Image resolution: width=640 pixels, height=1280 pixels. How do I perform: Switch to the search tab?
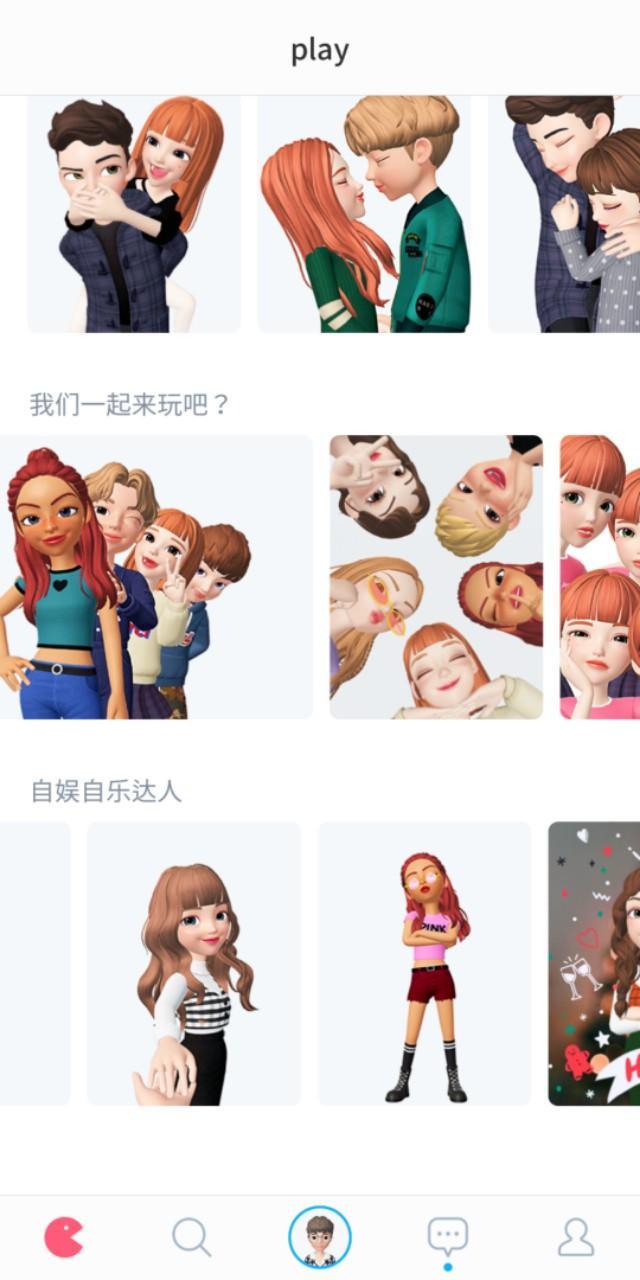191,1238
